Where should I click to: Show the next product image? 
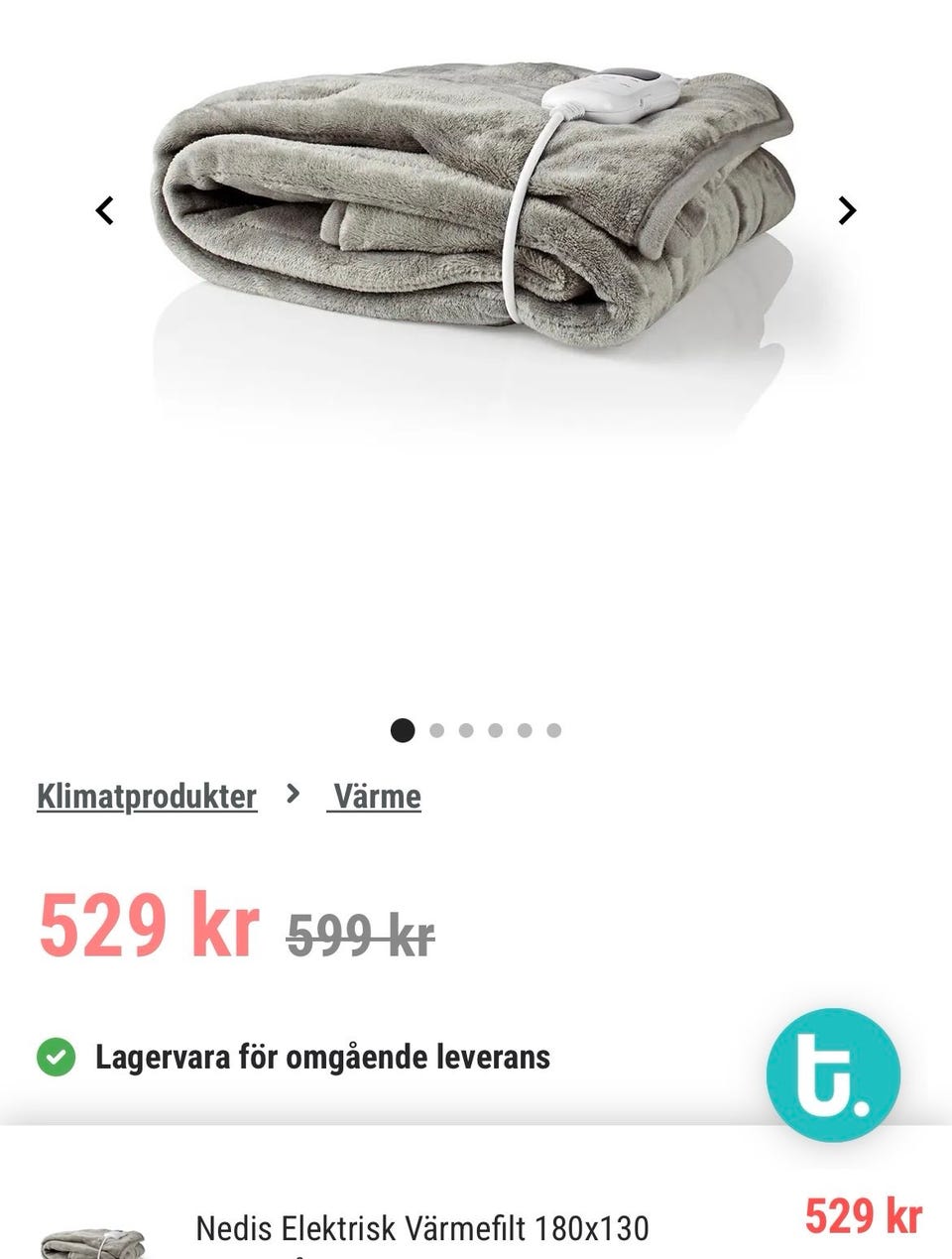click(x=846, y=210)
